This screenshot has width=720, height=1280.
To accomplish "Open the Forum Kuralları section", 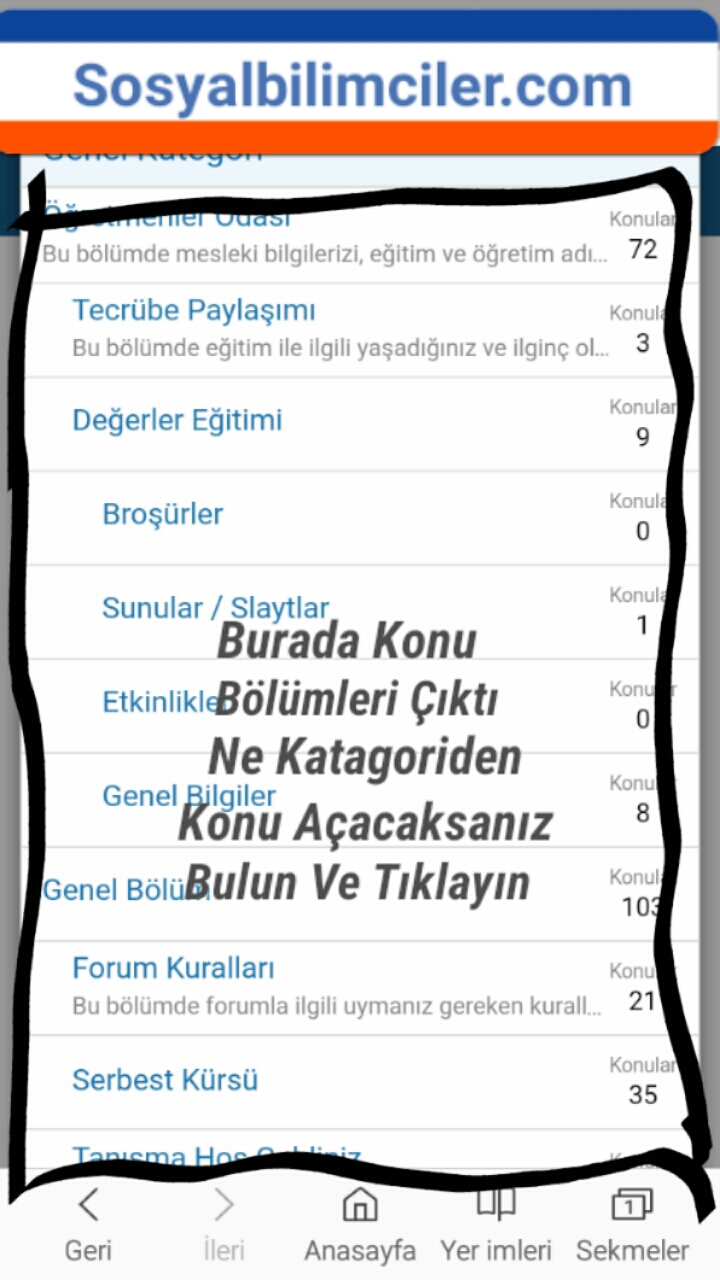I will 173,968.
